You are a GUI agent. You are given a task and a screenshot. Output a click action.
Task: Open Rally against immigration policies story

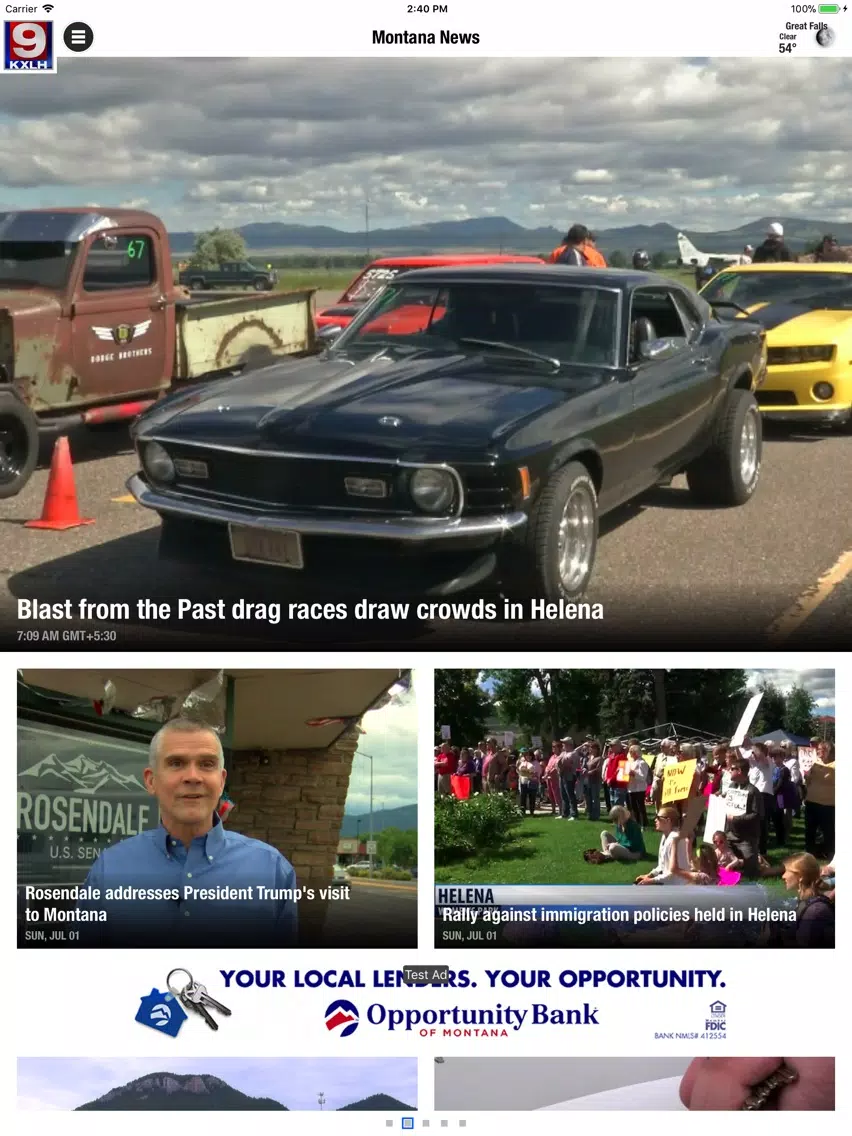point(634,808)
